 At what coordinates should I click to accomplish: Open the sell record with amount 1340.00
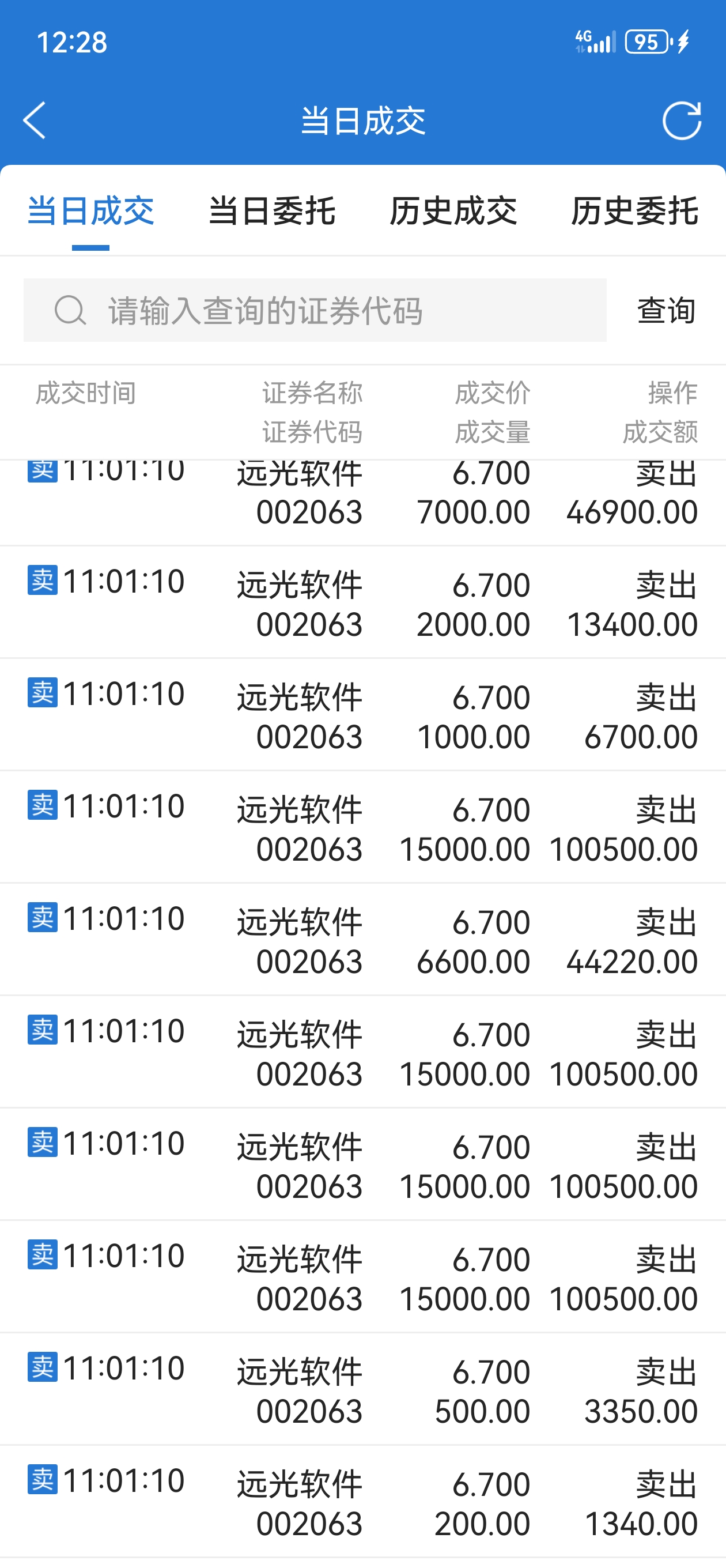click(x=362, y=1502)
